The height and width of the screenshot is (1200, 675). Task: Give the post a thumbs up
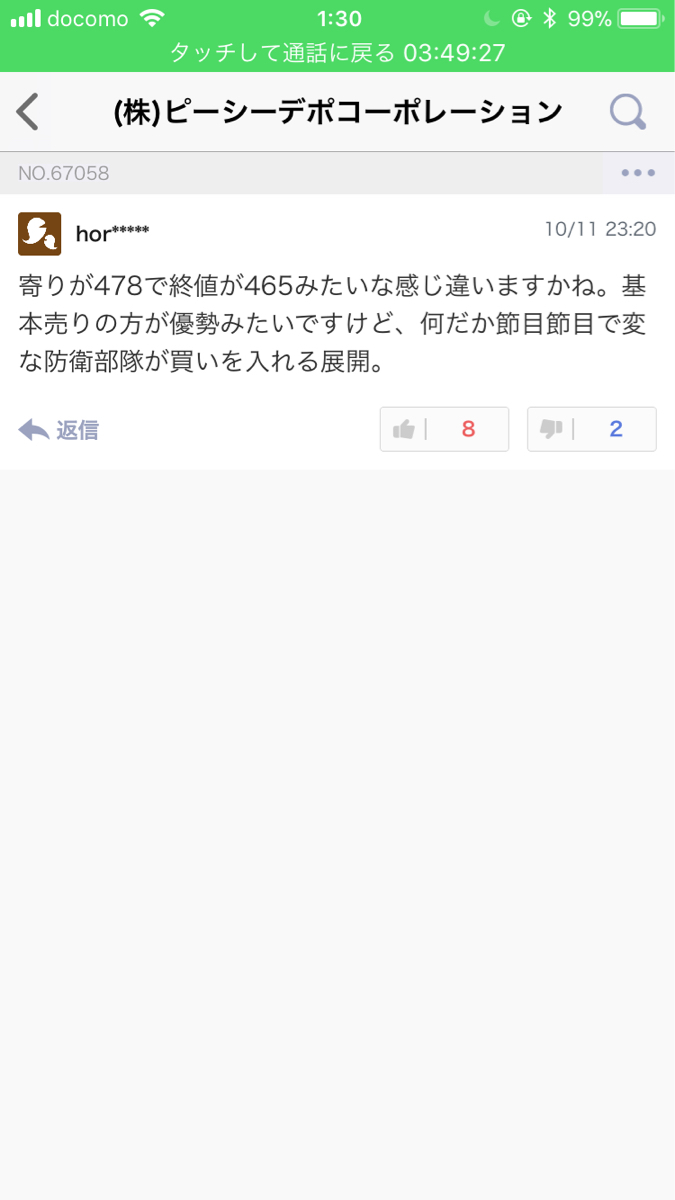point(444,429)
